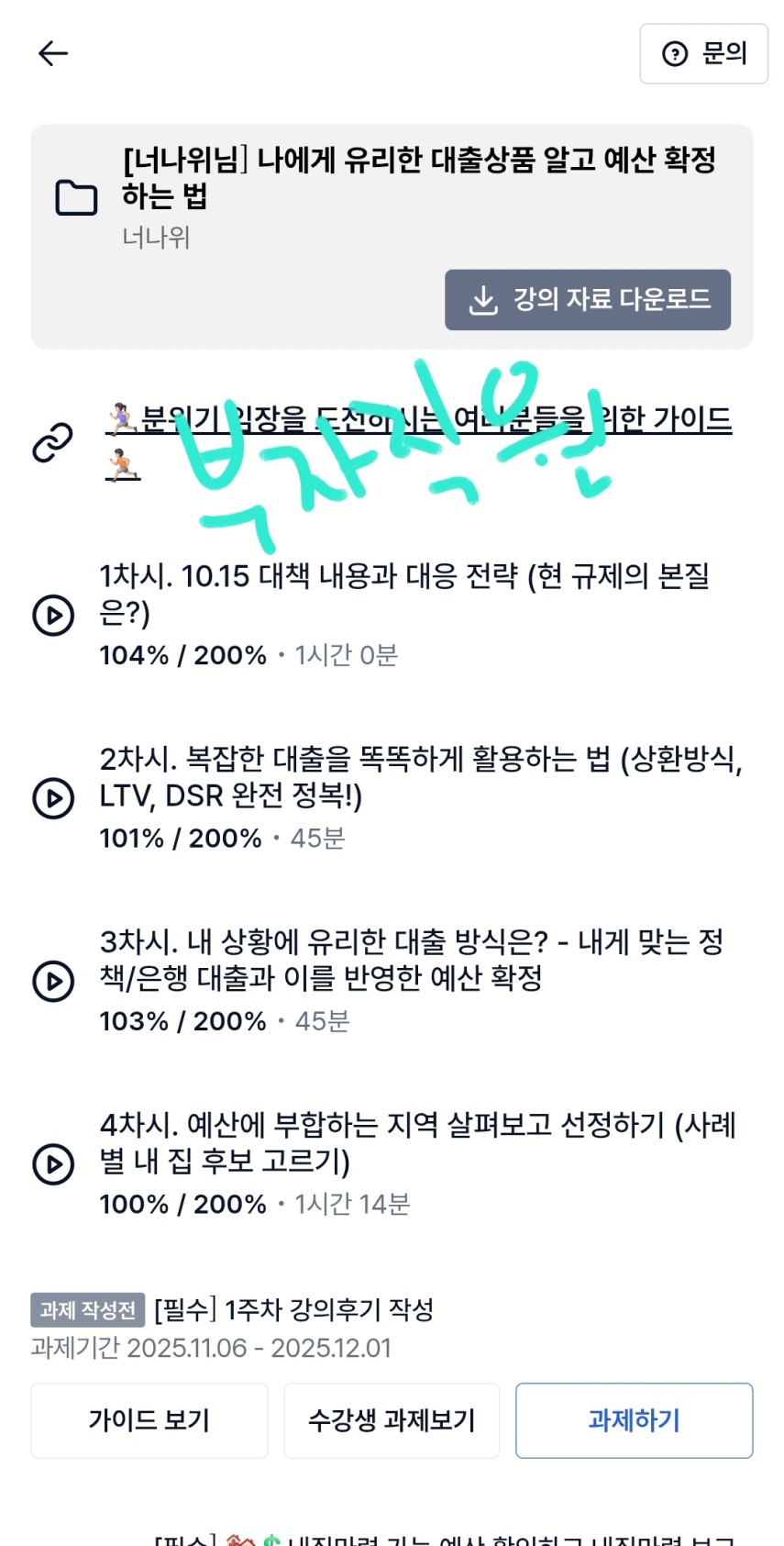
Task: View classmates' work via 수강생 과제보기
Action: 392,1420
